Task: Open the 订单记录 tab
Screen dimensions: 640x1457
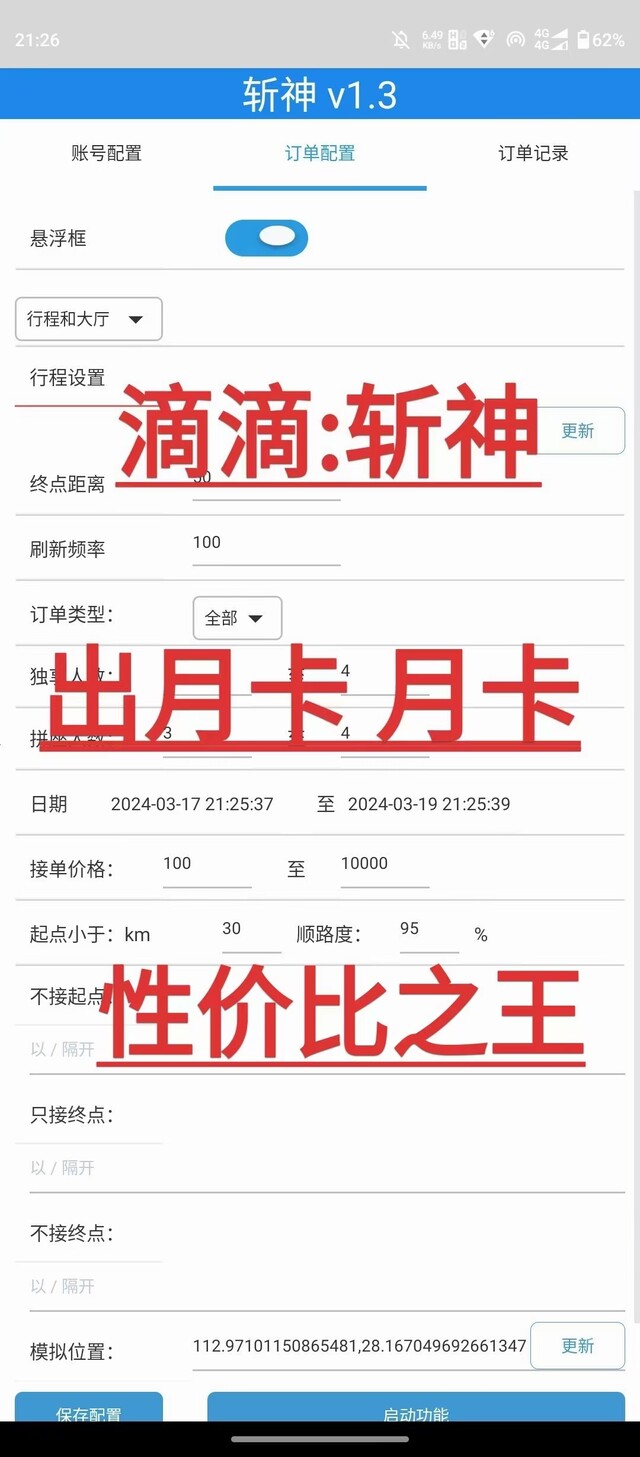Action: tap(533, 153)
